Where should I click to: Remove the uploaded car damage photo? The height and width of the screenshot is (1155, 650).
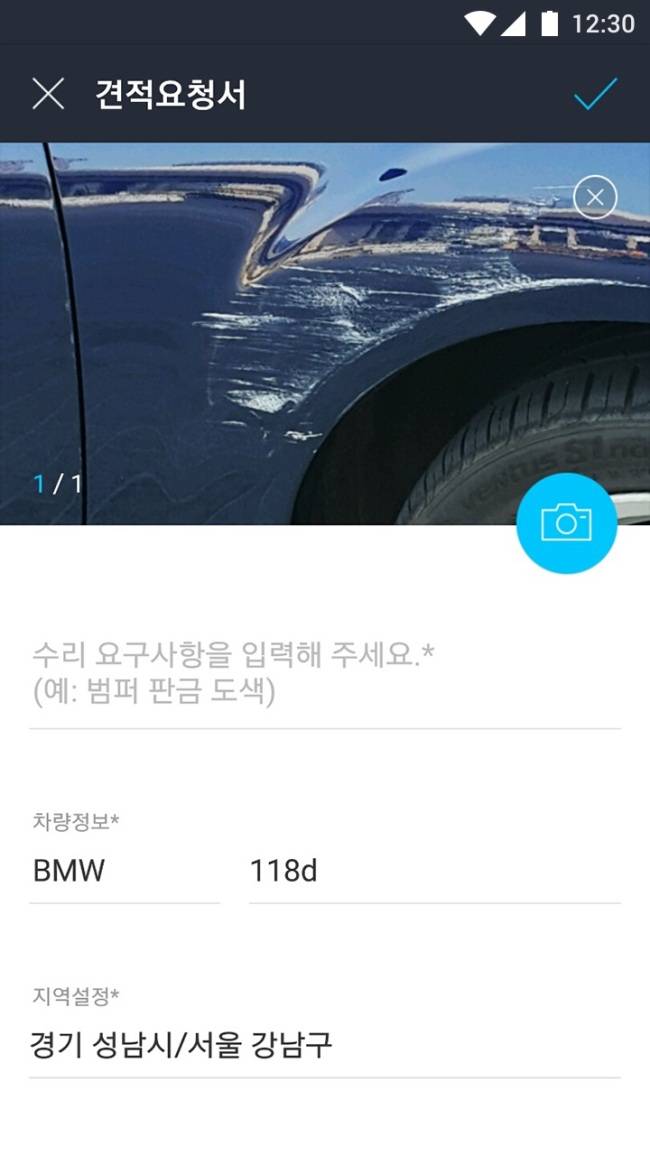[595, 197]
